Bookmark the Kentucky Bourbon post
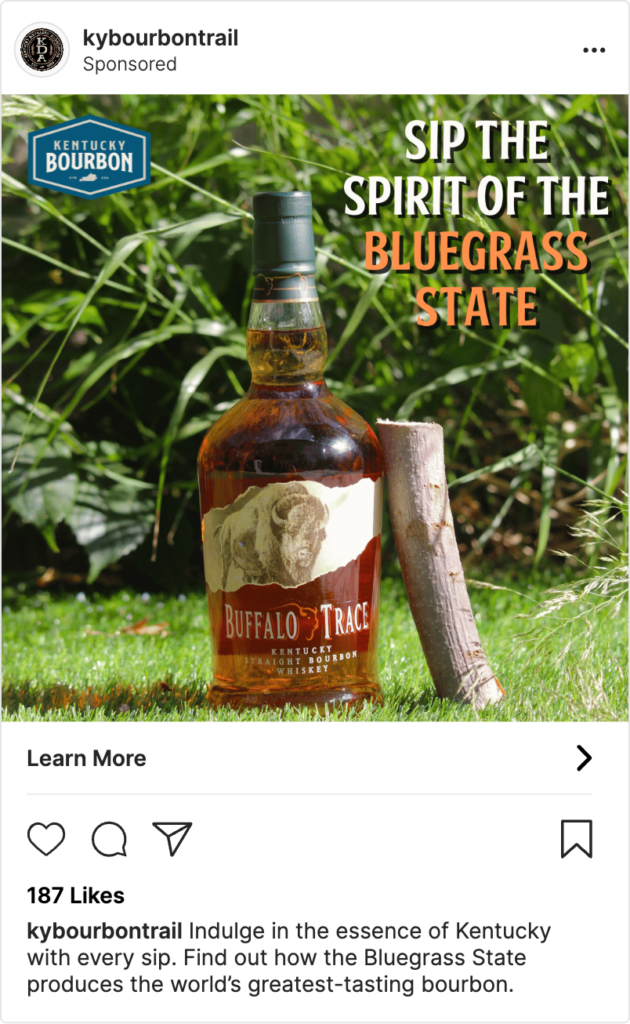 coord(576,838)
